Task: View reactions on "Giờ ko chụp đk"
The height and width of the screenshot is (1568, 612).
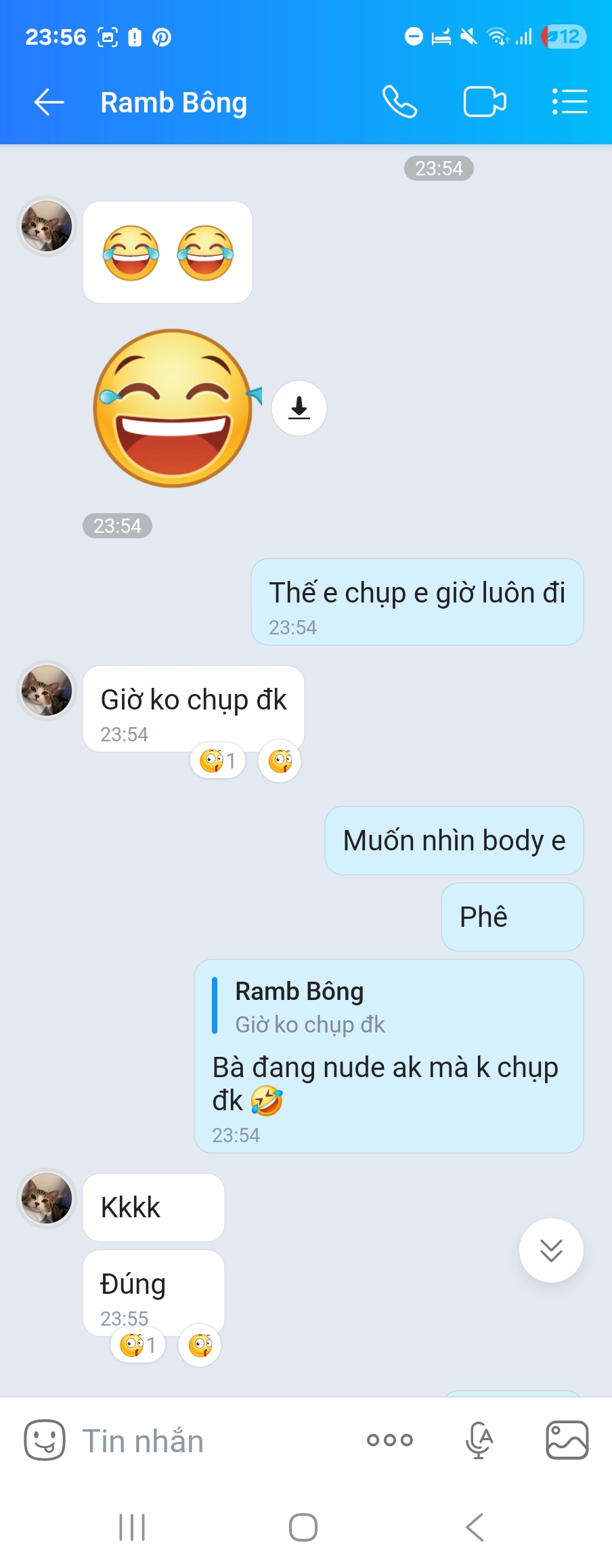Action: coord(218,761)
